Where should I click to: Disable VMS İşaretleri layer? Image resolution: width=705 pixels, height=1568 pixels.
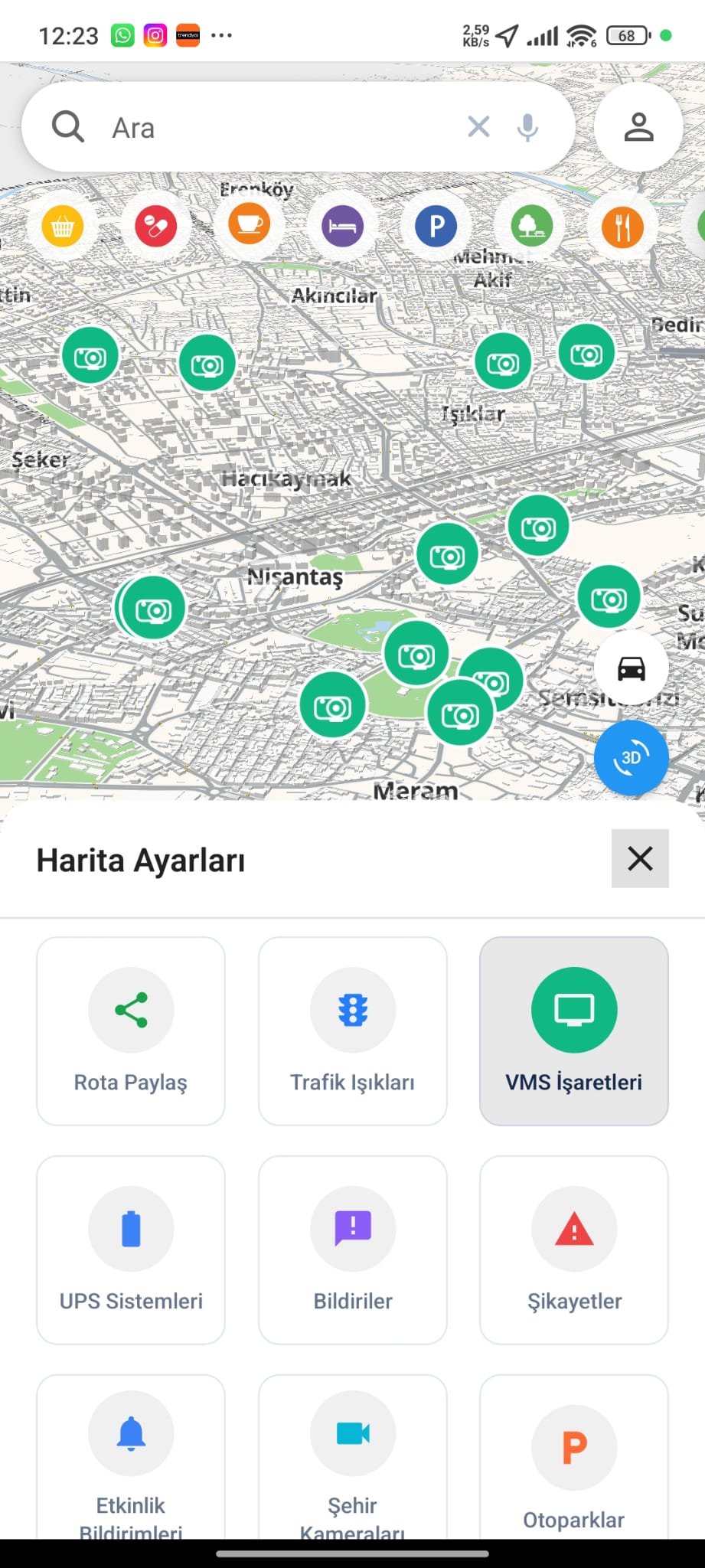[574, 1031]
